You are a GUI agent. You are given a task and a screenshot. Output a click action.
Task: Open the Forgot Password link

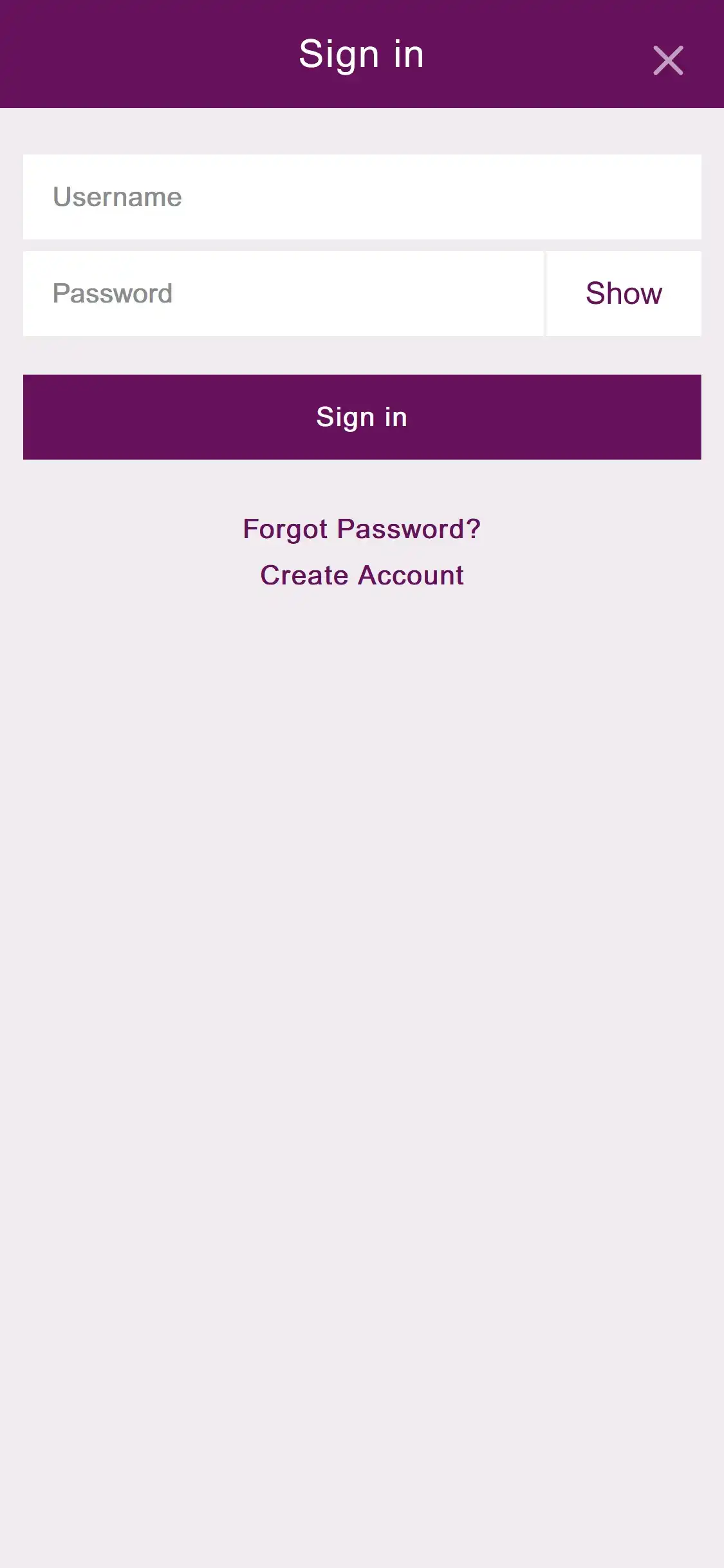point(362,529)
